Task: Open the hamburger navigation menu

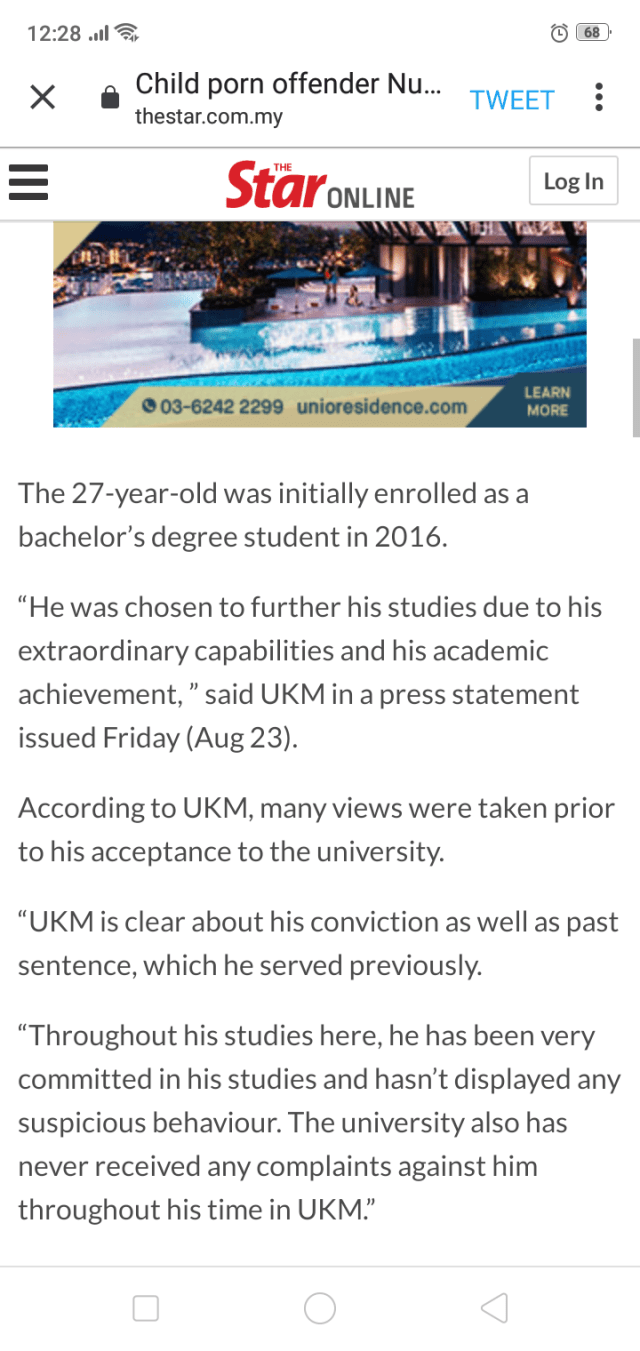Action: point(29,183)
